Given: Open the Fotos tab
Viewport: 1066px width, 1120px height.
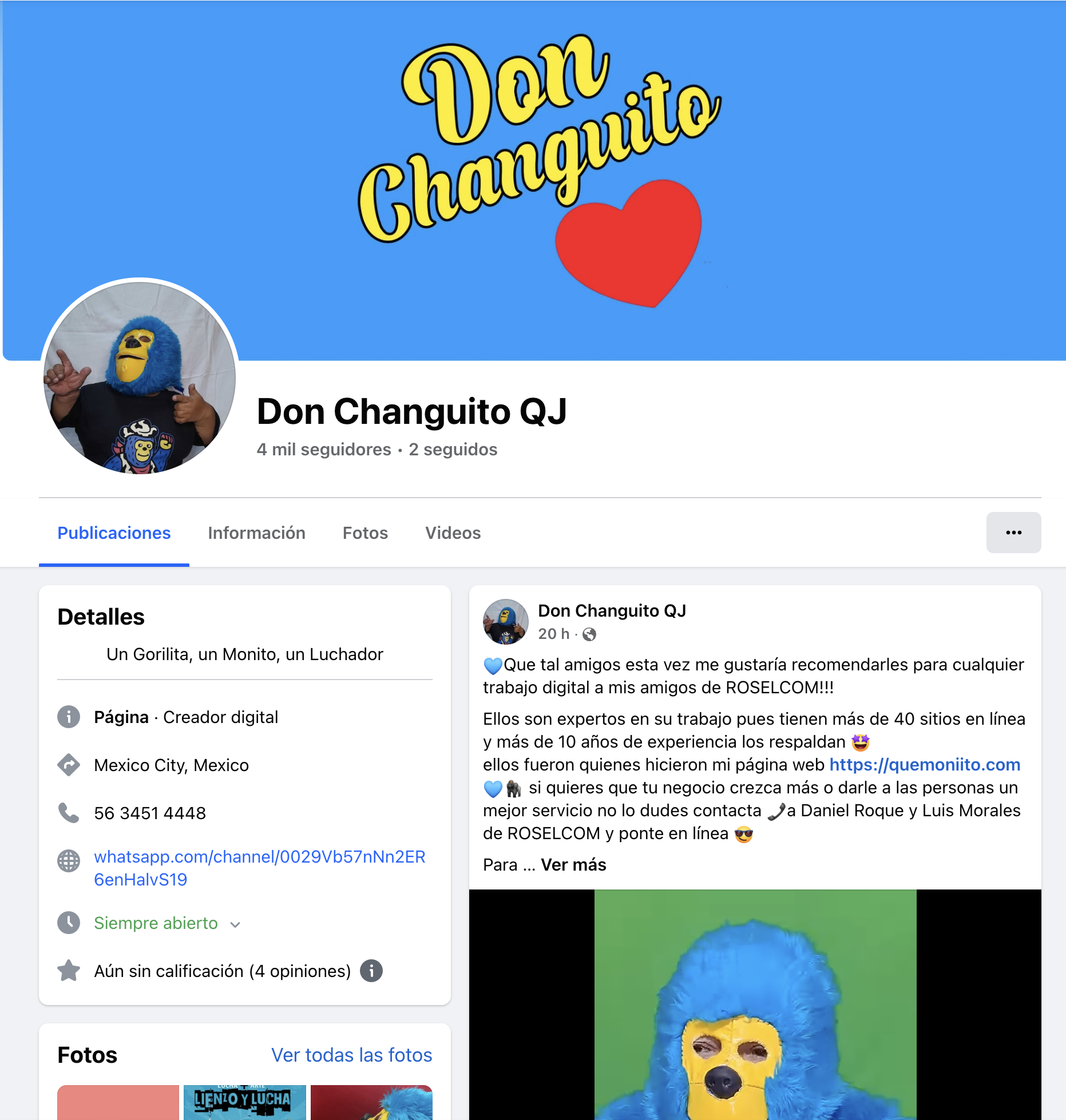Looking at the screenshot, I should 365,533.
